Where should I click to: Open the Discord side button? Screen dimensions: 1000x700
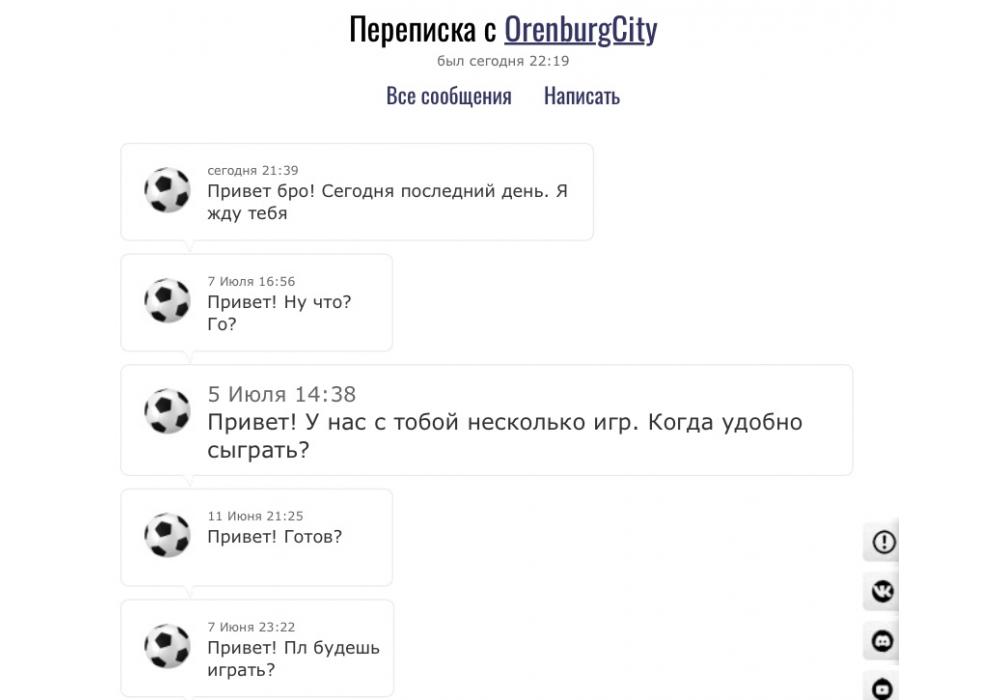coord(883,641)
